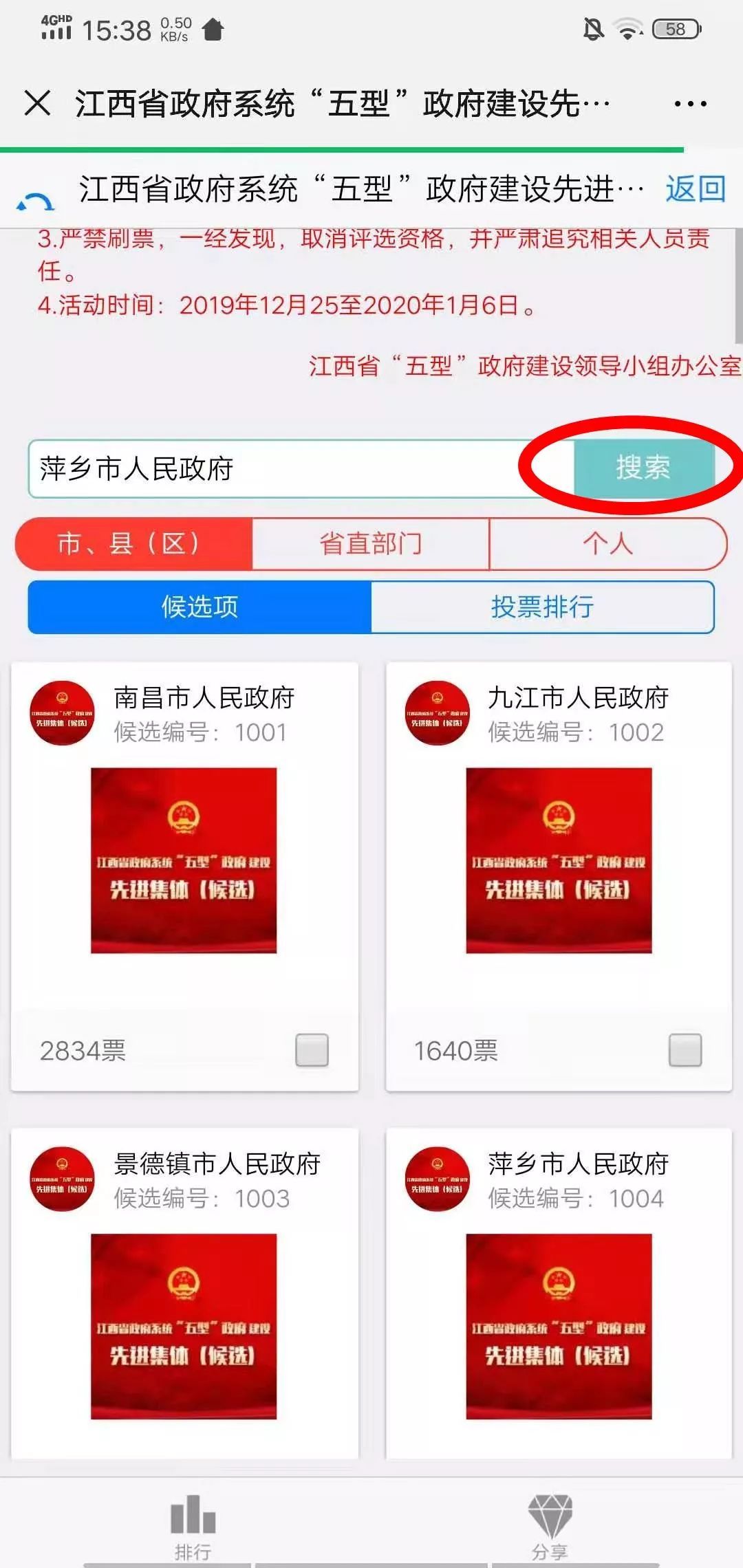Image resolution: width=743 pixels, height=1568 pixels.
Task: Tap the refresh arrow icon
Action: [x=36, y=202]
